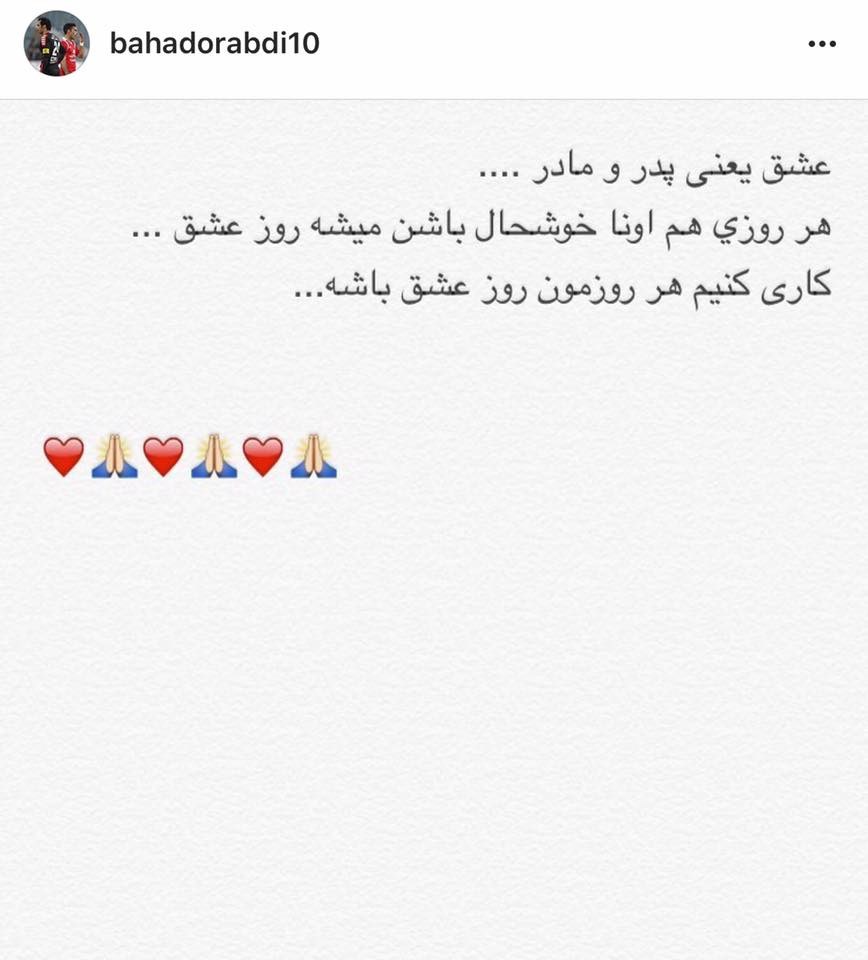
Task: Open the post's three-dot options menu
Action: click(821, 45)
